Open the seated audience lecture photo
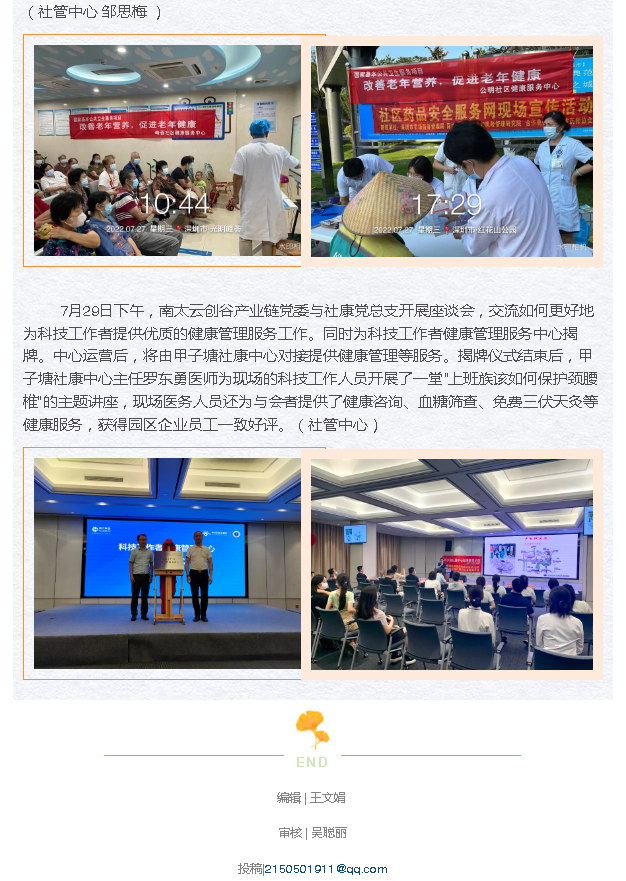The image size is (626, 881). [x=451, y=564]
